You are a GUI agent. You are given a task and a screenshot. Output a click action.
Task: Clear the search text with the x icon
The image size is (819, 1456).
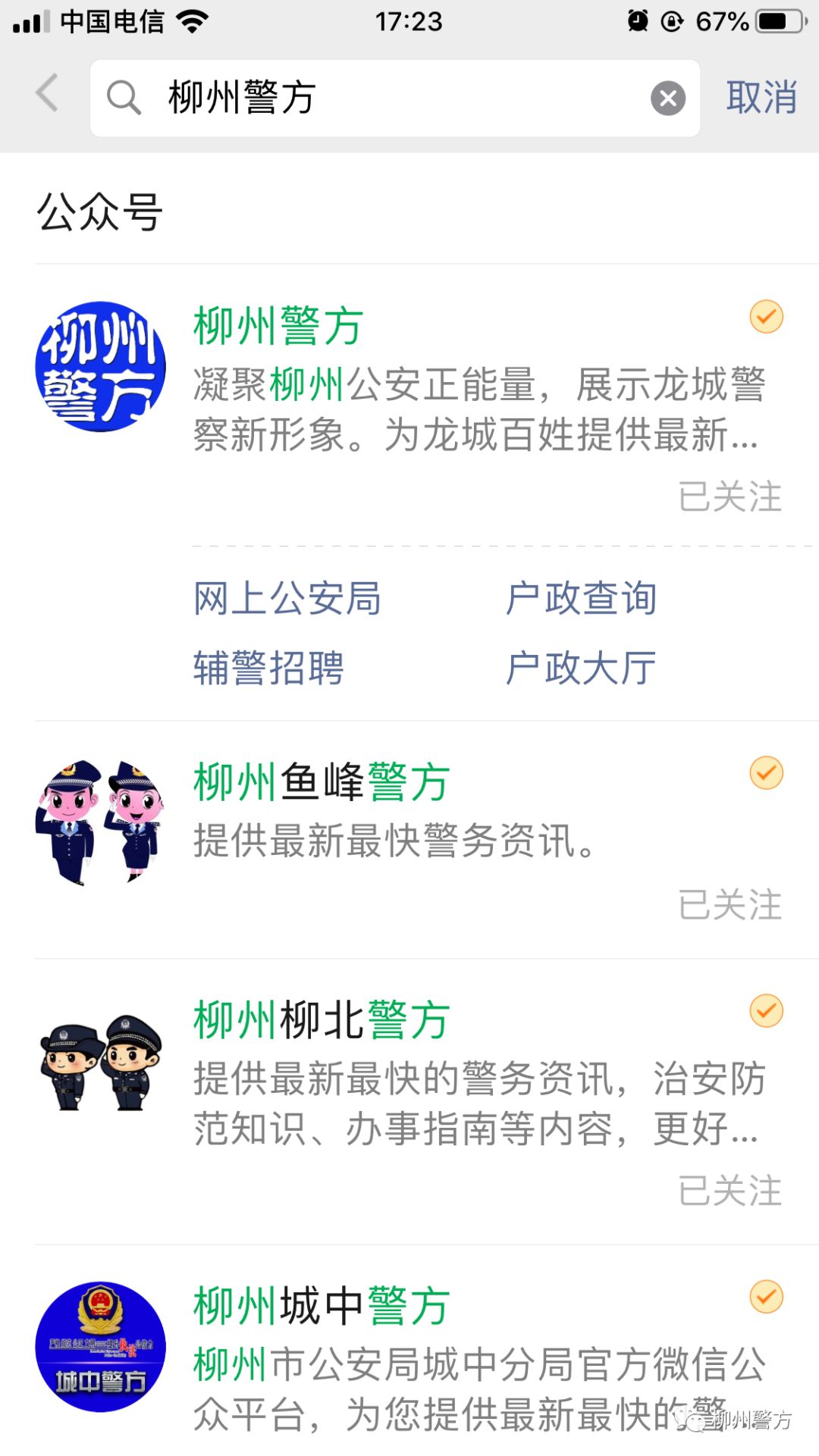coord(666,97)
